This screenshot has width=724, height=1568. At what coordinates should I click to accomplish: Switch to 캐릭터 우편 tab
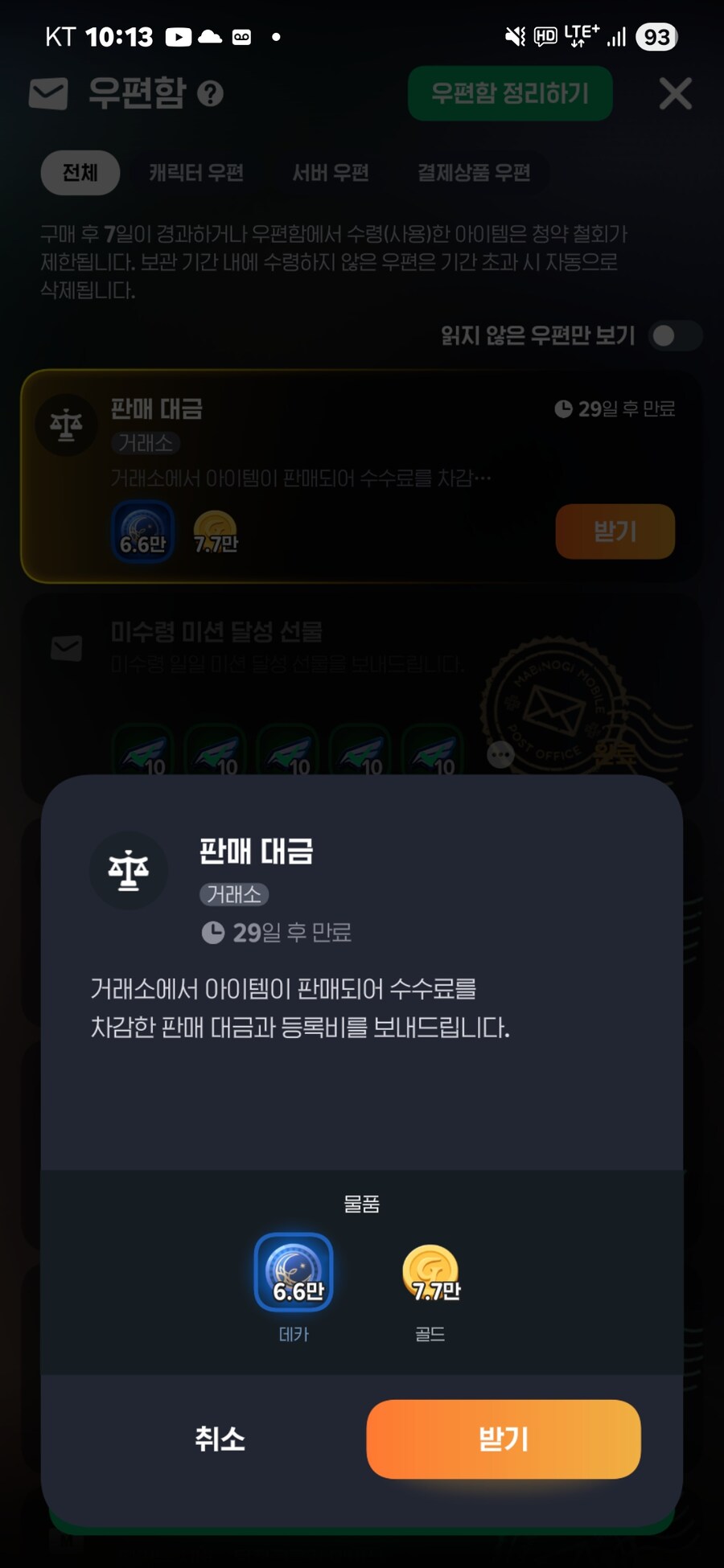pos(196,173)
